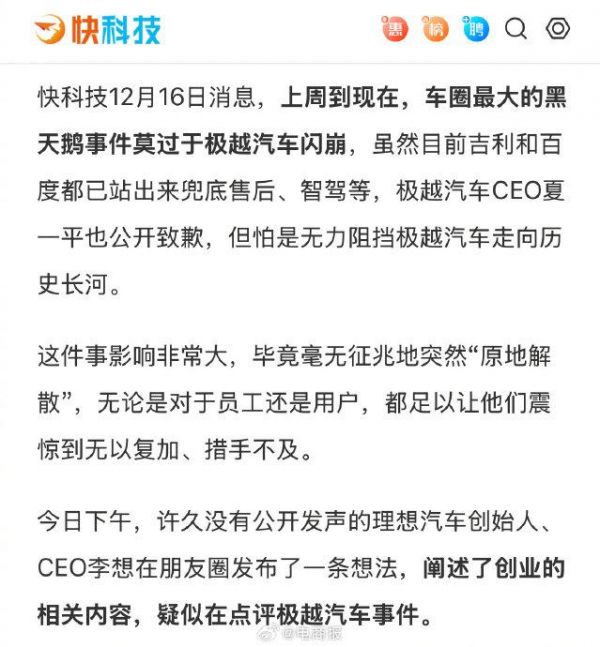The image size is (600, 647).
Task: Open the 聘 recruitment icon
Action: 476,30
